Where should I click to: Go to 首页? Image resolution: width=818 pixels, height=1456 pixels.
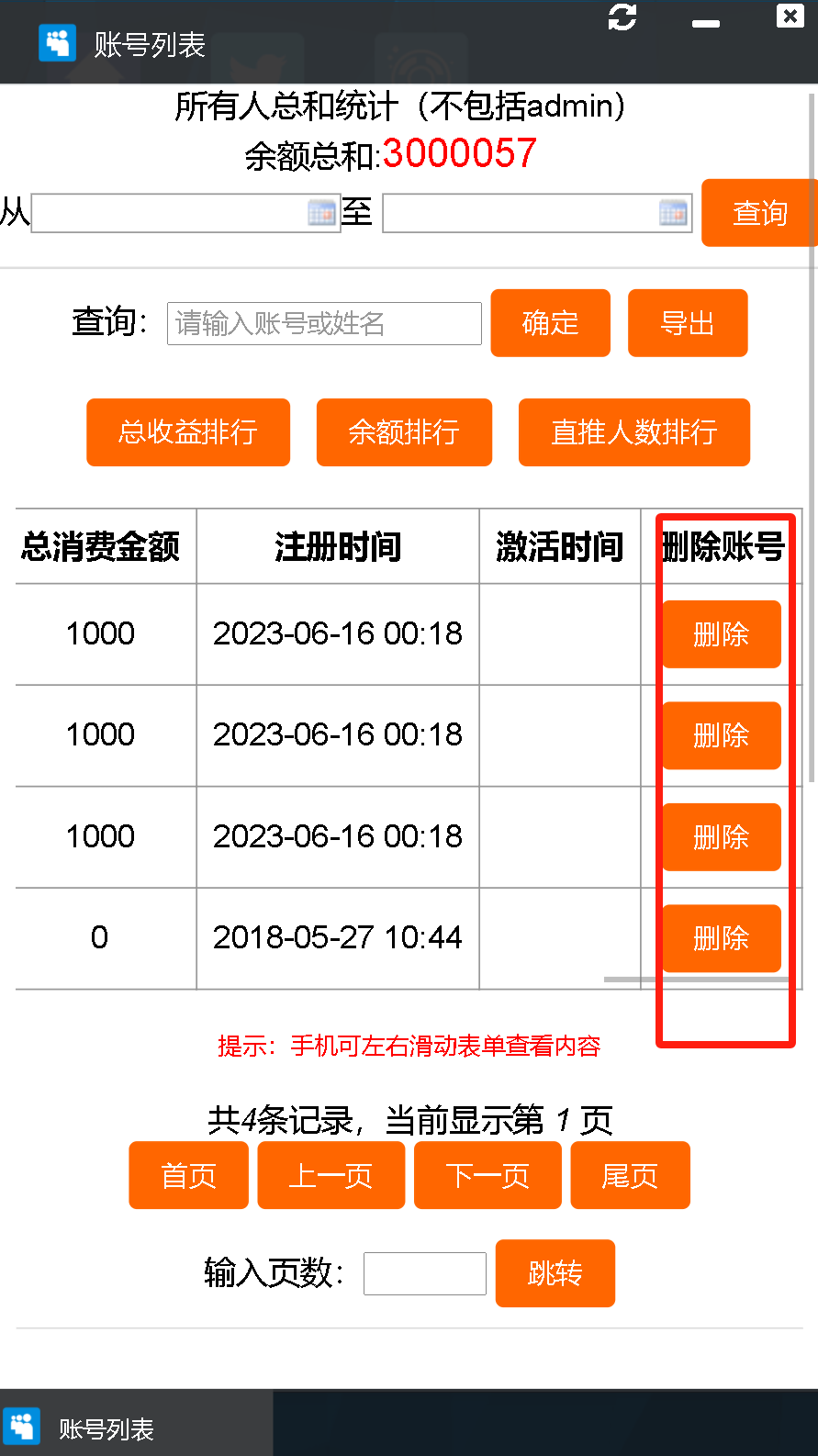click(x=188, y=1175)
